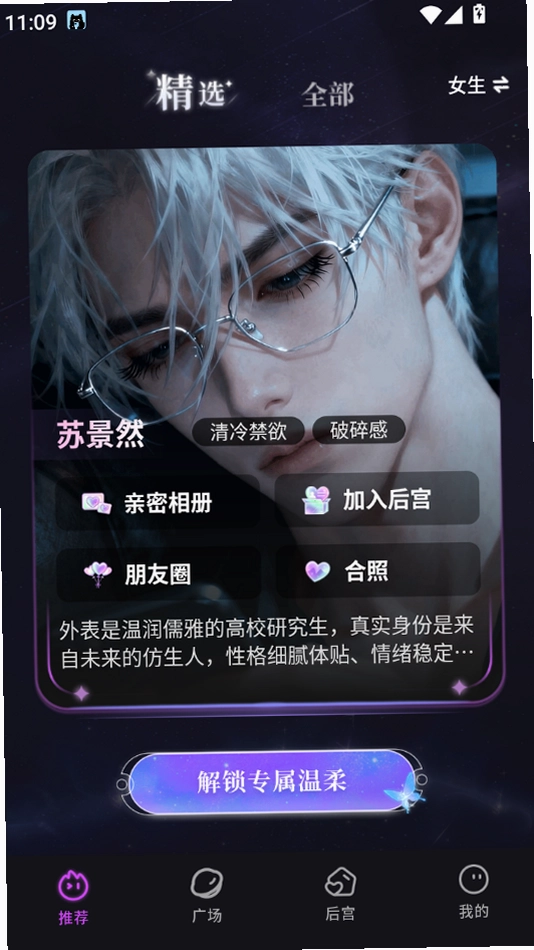The image size is (534, 950).
Task: View 朋友圈 moments
Action: pos(159,574)
